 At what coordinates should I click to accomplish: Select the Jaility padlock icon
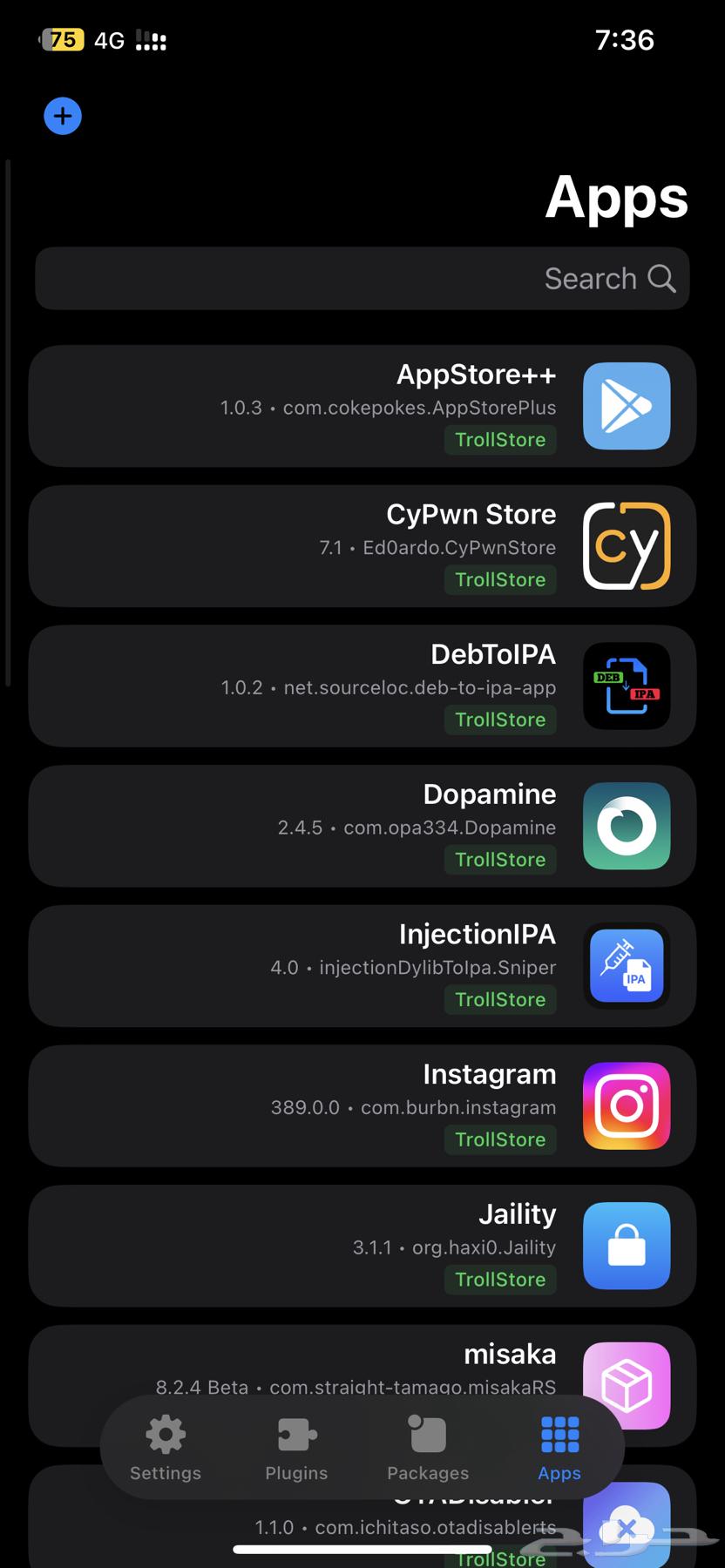click(627, 1246)
